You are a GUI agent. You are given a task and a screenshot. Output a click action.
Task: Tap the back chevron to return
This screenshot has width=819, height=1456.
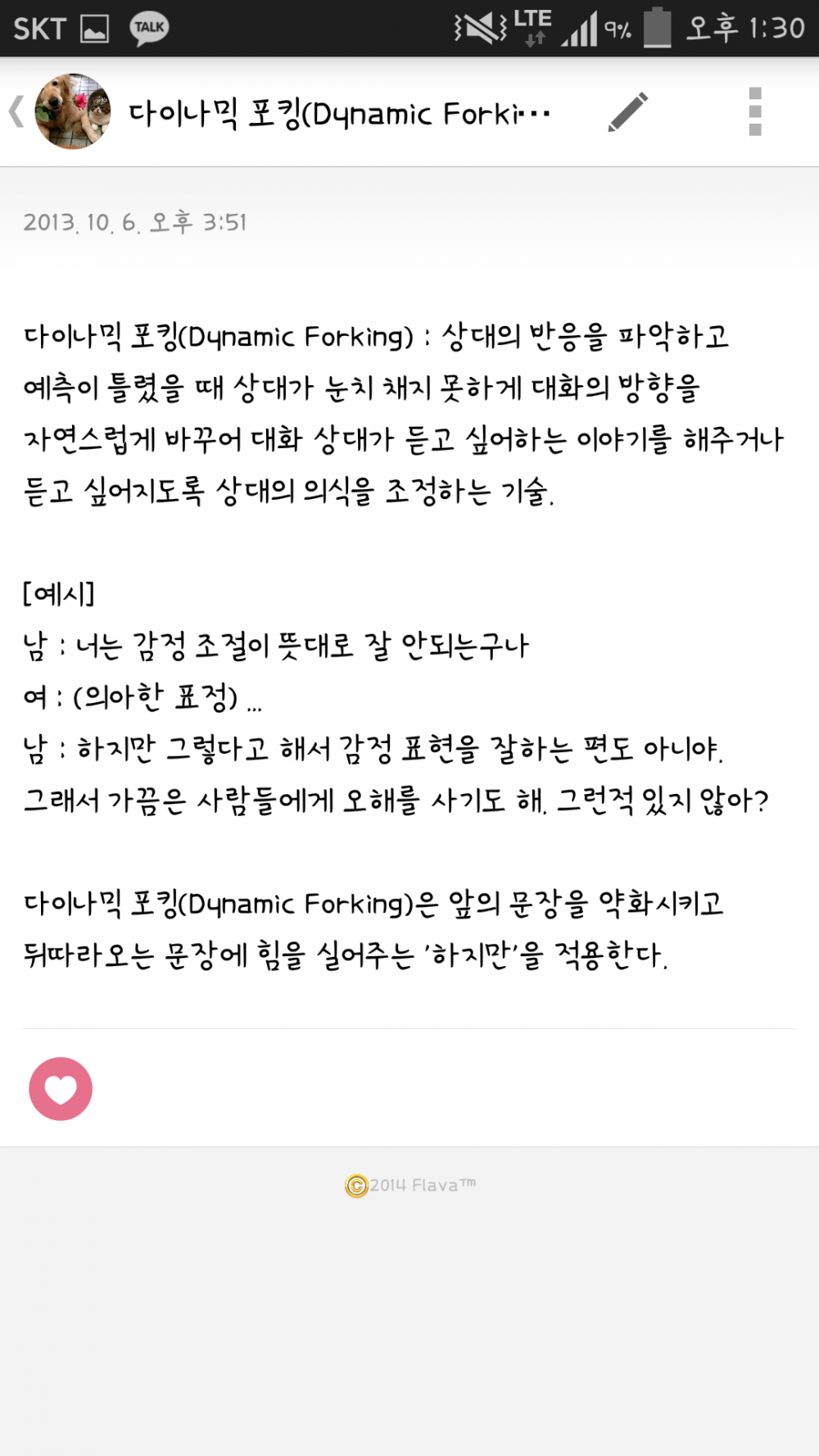click(x=16, y=113)
